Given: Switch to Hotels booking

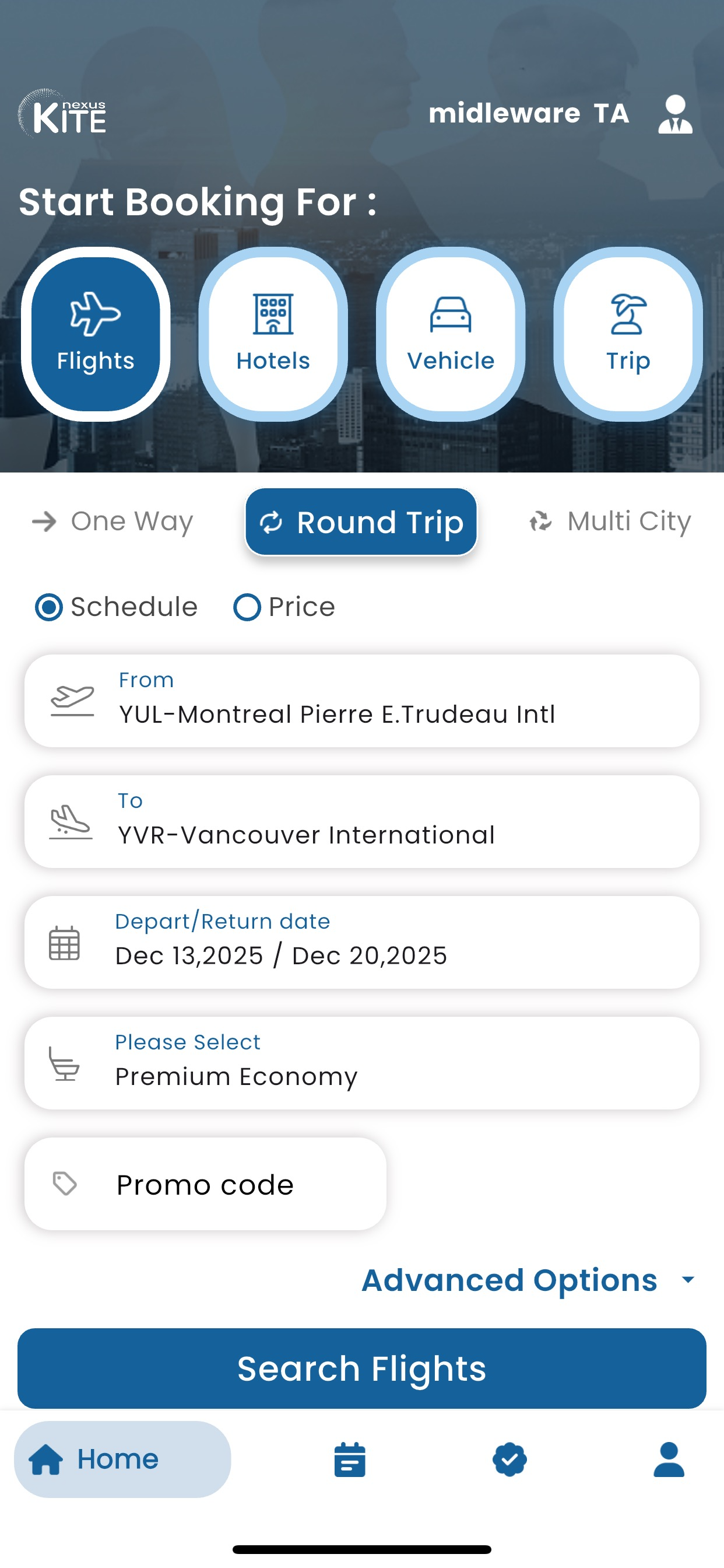Looking at the screenshot, I should pos(273,334).
